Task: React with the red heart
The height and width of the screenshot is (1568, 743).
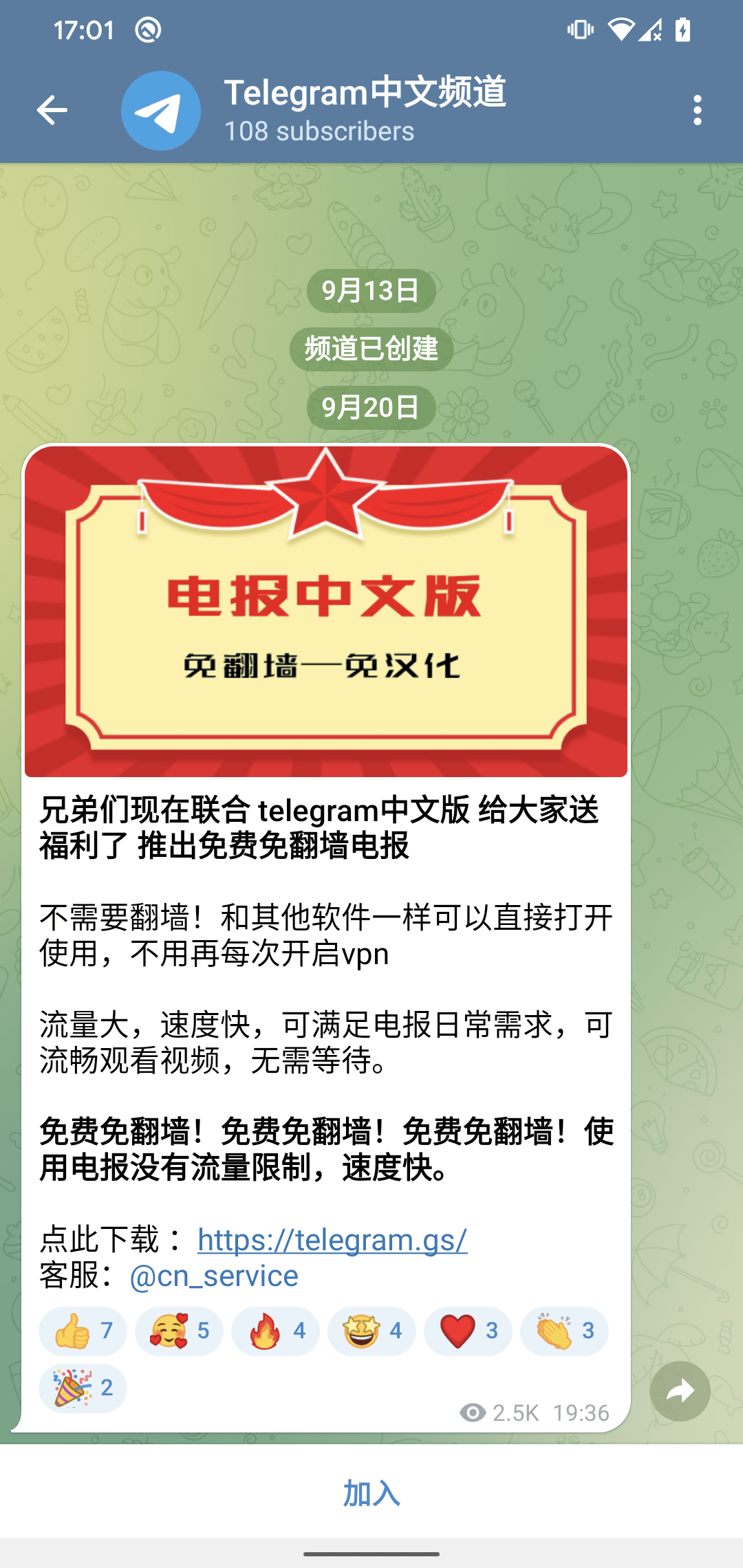Action: click(x=468, y=1331)
